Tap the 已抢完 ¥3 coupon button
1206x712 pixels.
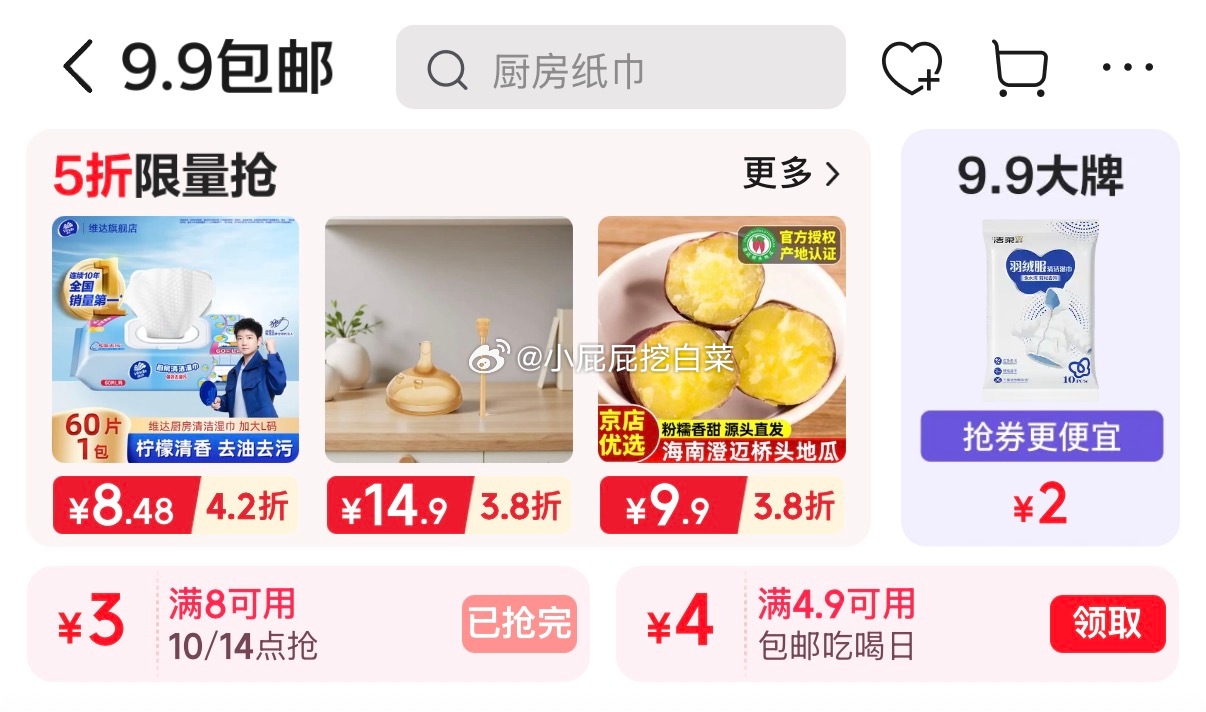(x=519, y=624)
